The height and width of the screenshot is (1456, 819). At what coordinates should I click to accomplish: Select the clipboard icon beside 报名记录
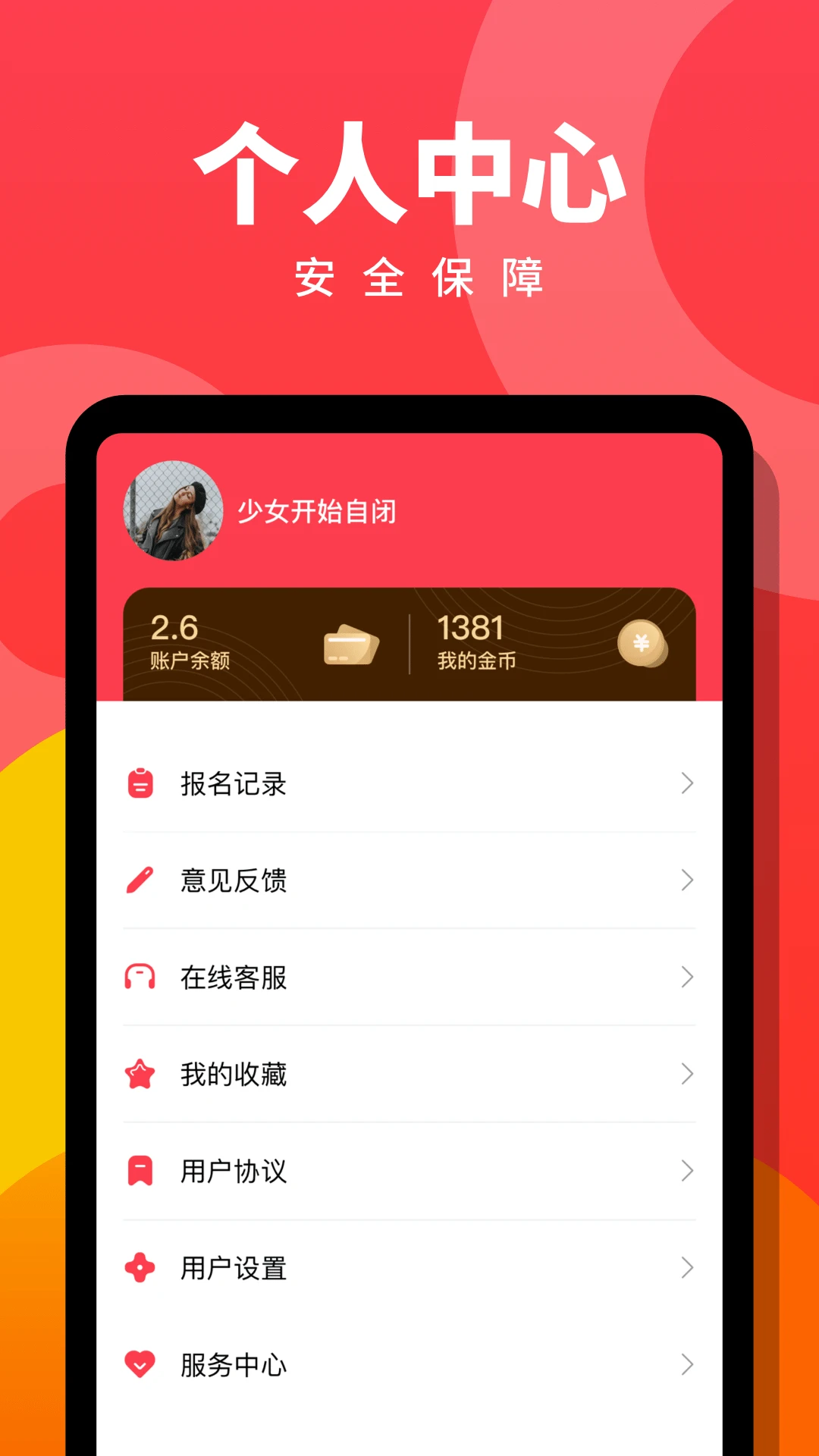pyautogui.click(x=139, y=783)
